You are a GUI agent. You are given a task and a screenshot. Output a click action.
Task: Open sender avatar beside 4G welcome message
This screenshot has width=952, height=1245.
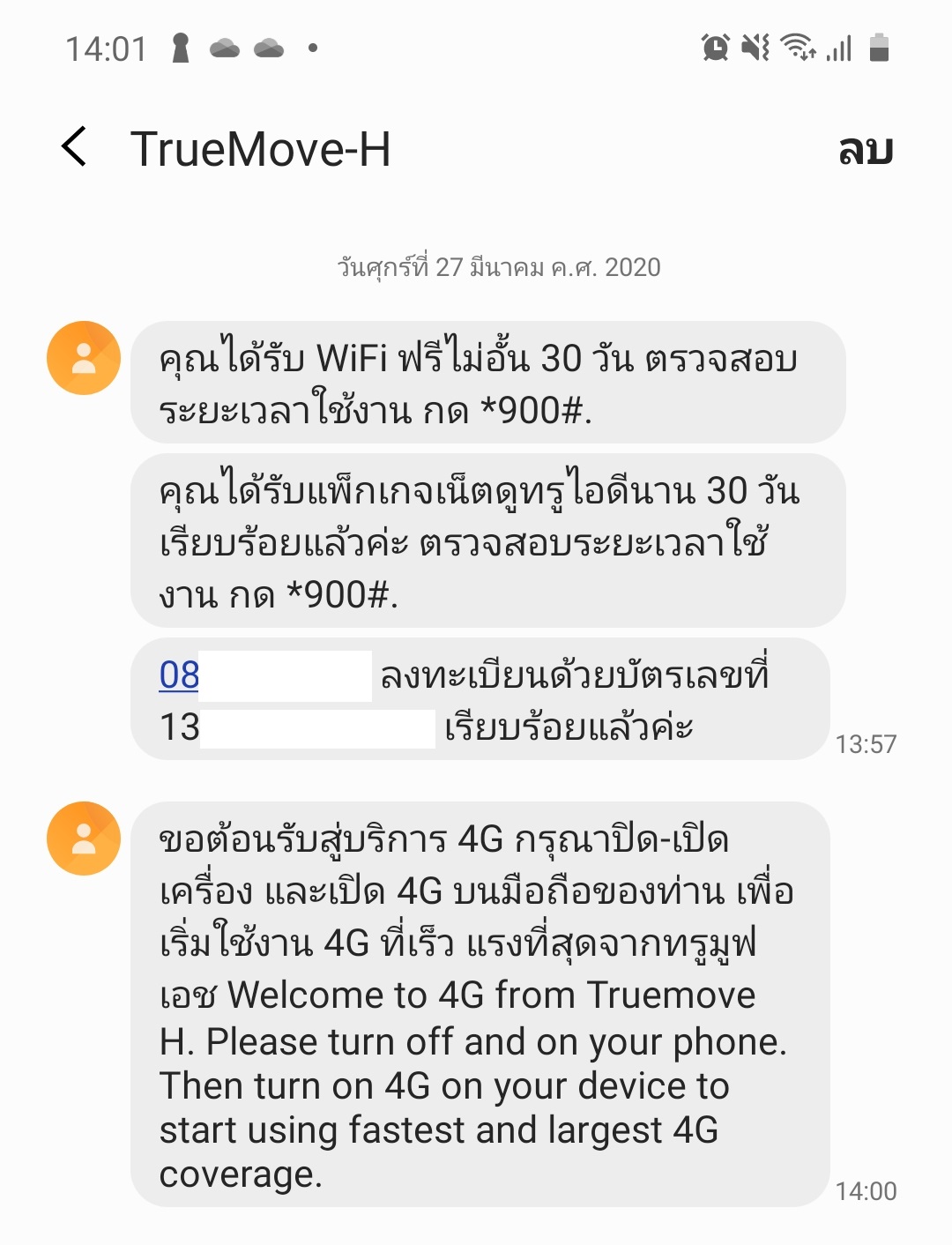click(x=84, y=839)
